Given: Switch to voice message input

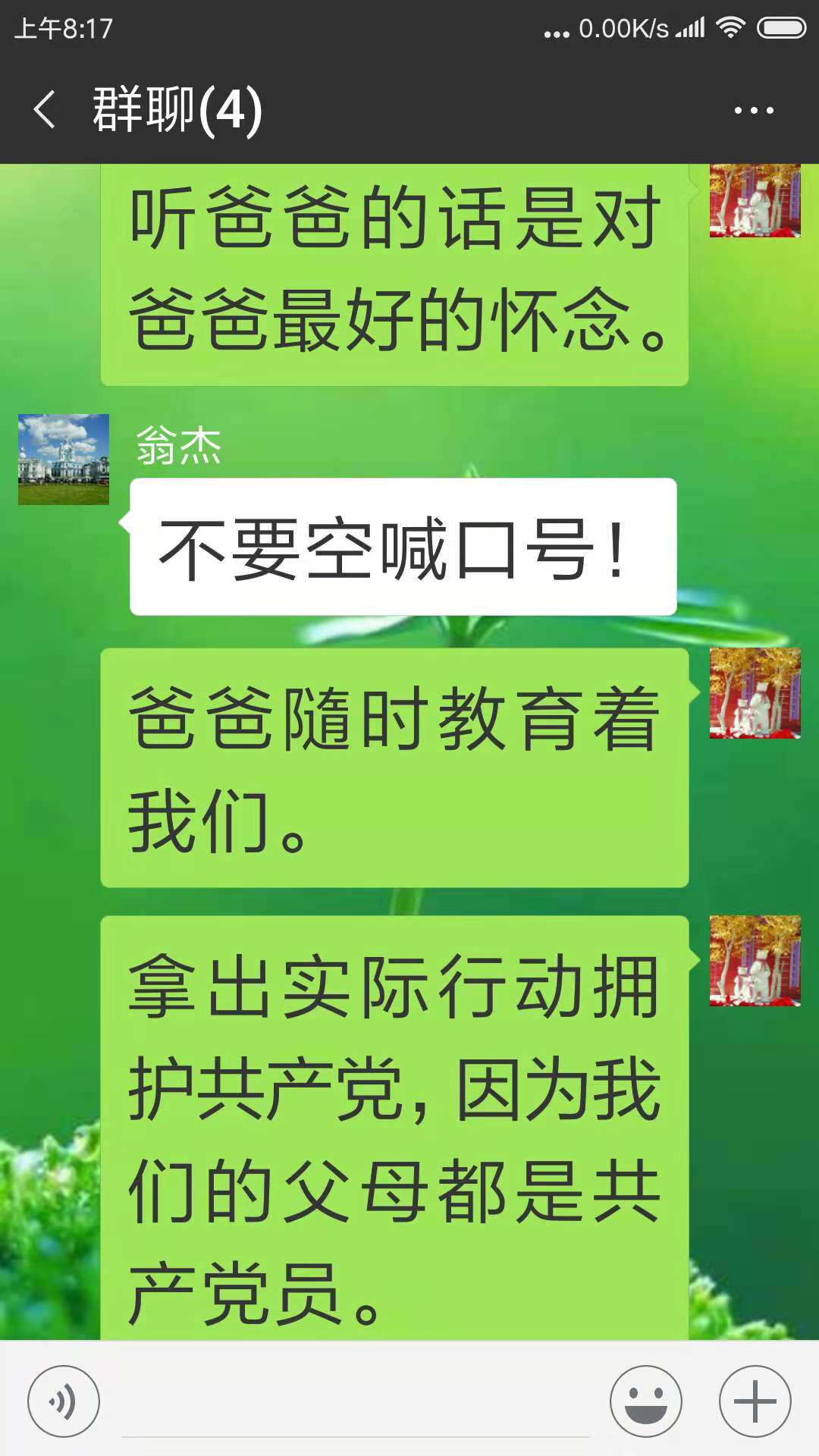Looking at the screenshot, I should pyautogui.click(x=64, y=1401).
